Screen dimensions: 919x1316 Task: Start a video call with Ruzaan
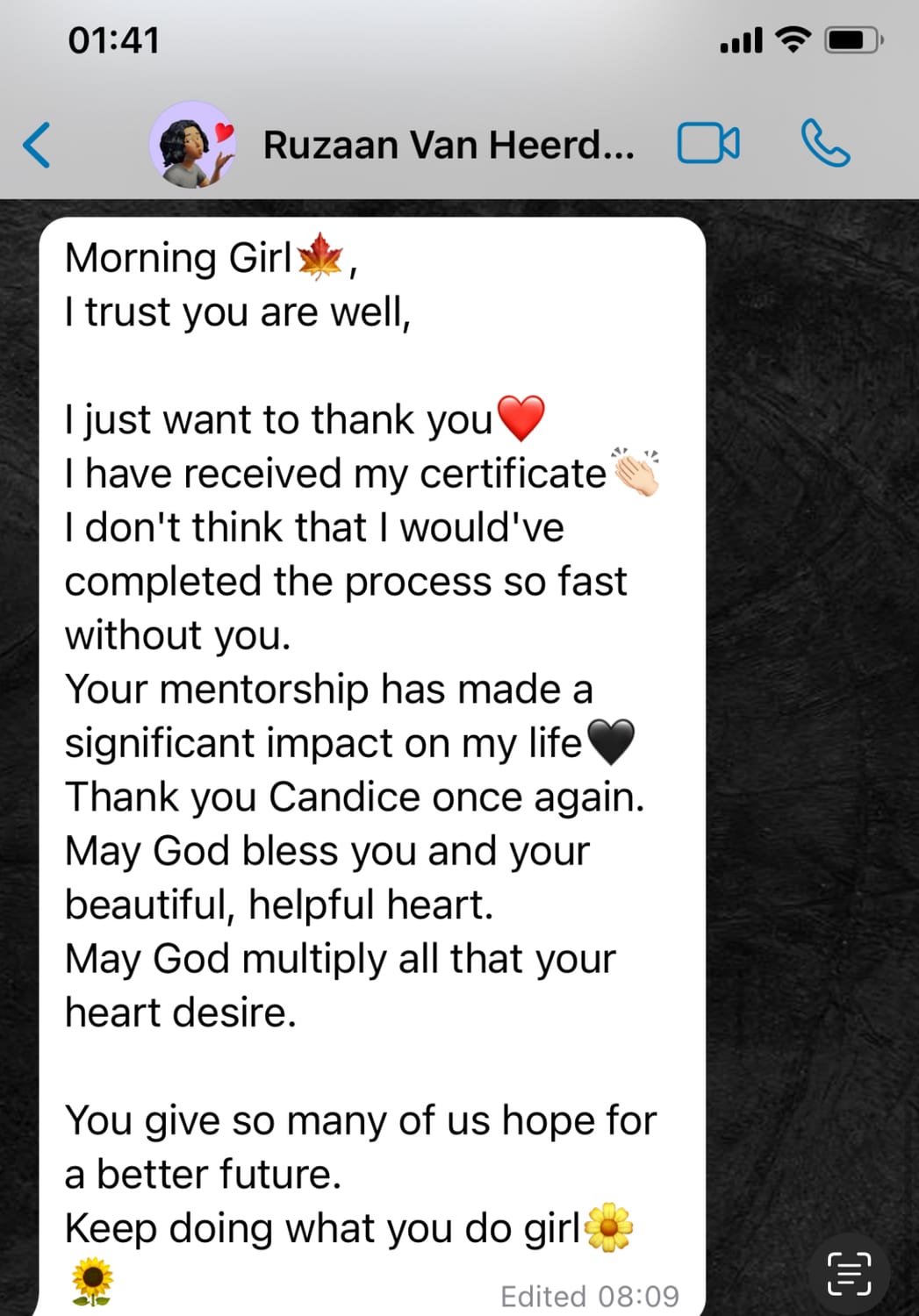click(707, 144)
